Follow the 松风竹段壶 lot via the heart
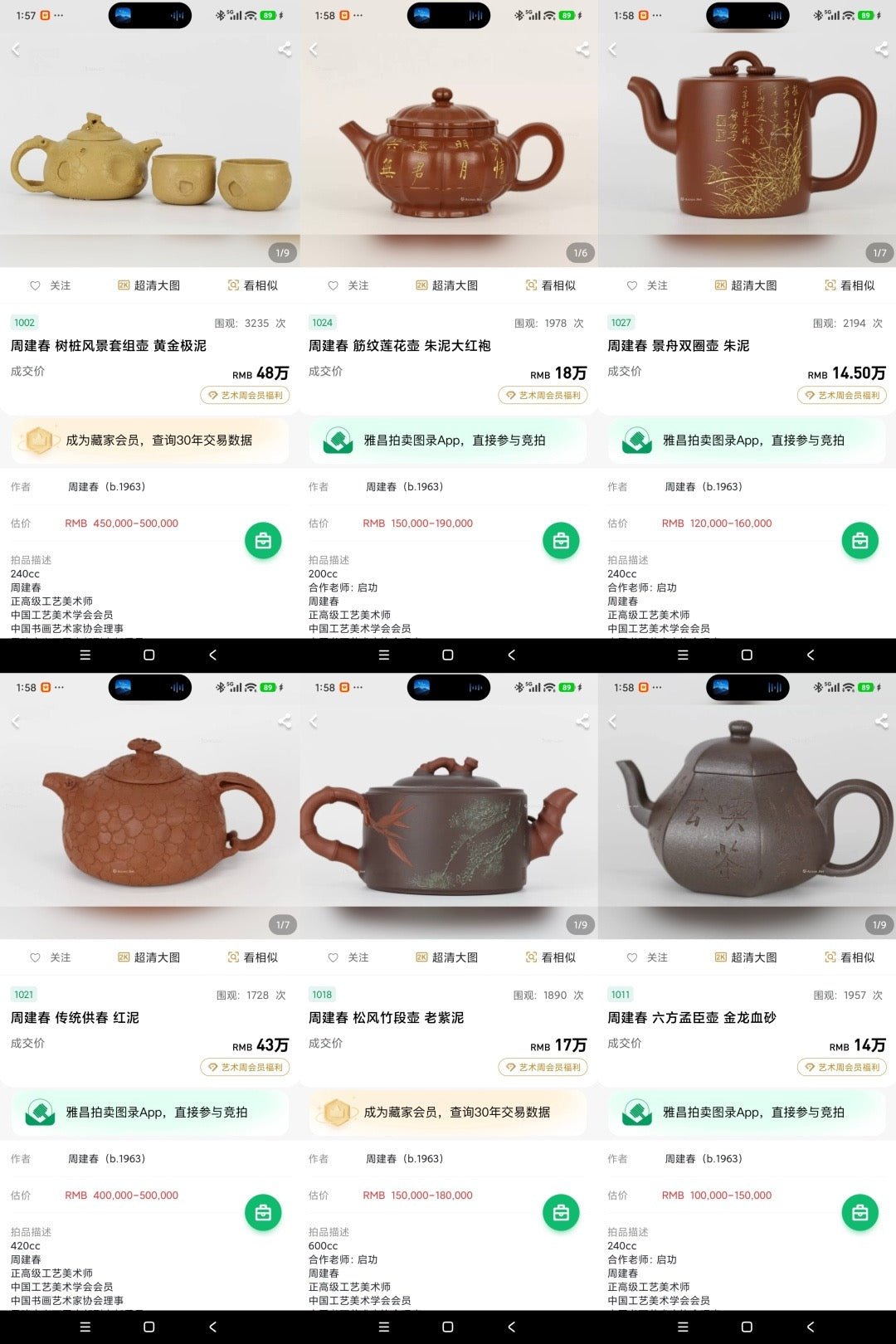 tap(334, 957)
